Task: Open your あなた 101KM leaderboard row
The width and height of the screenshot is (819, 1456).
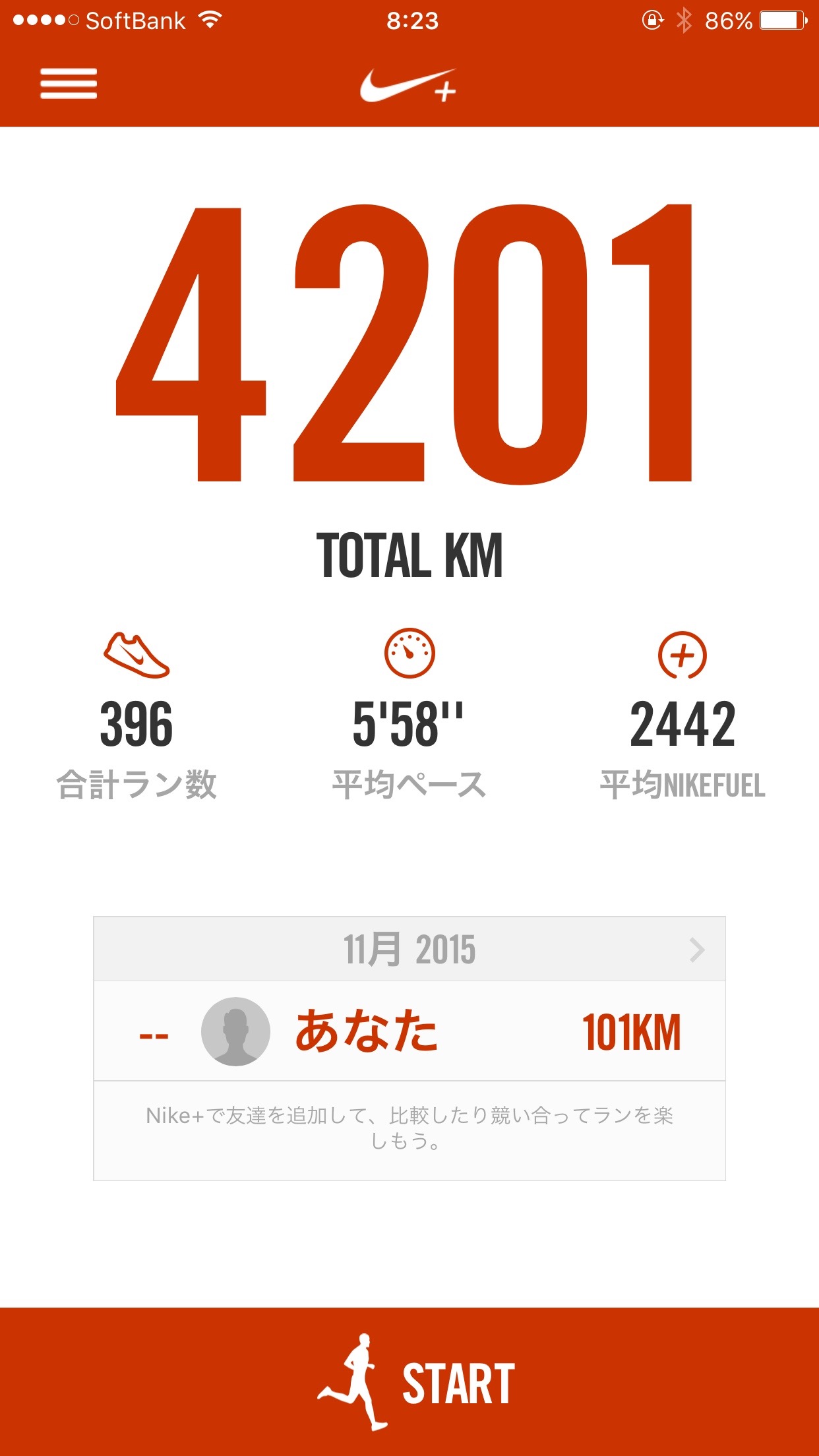Action: 409,1031
